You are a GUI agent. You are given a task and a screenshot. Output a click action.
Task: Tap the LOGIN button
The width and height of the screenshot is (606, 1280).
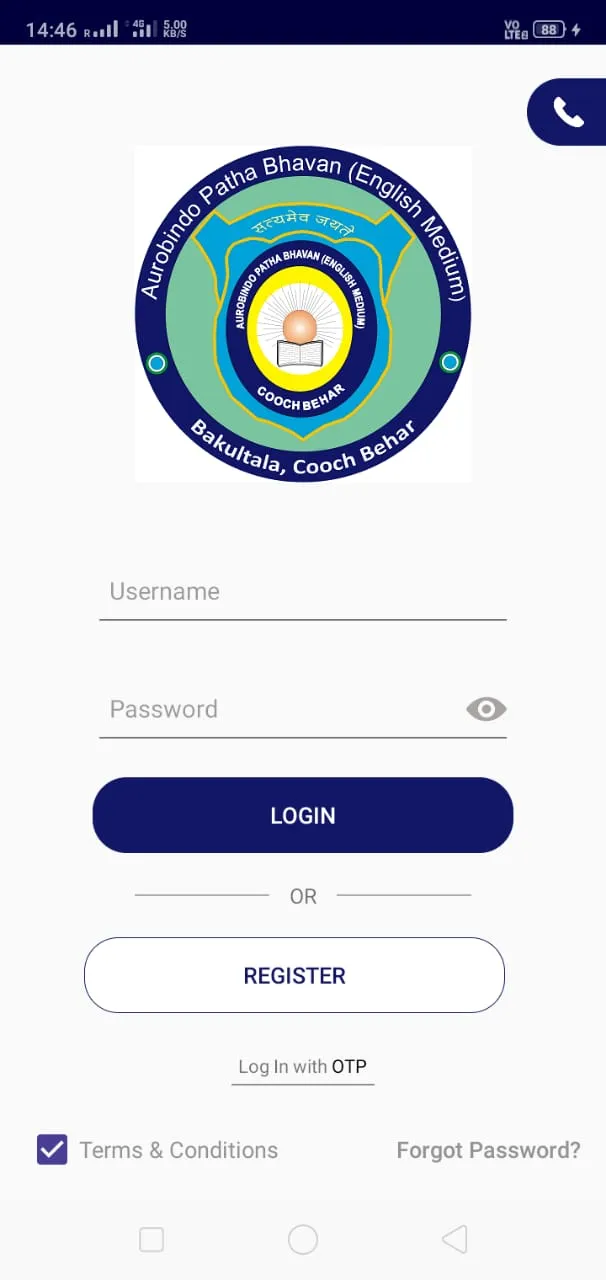(303, 815)
